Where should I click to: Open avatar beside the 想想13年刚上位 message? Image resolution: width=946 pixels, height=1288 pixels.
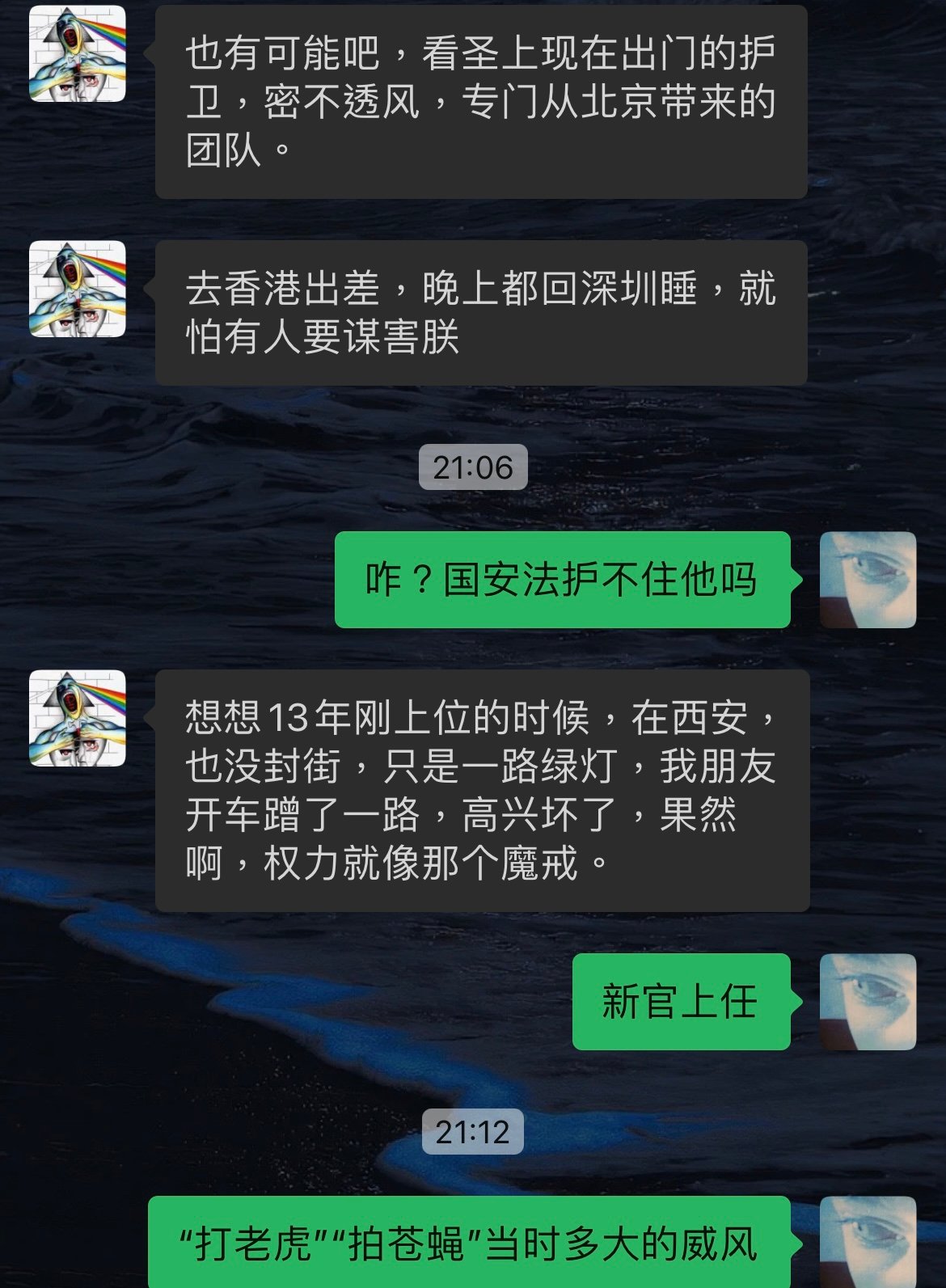(78, 718)
